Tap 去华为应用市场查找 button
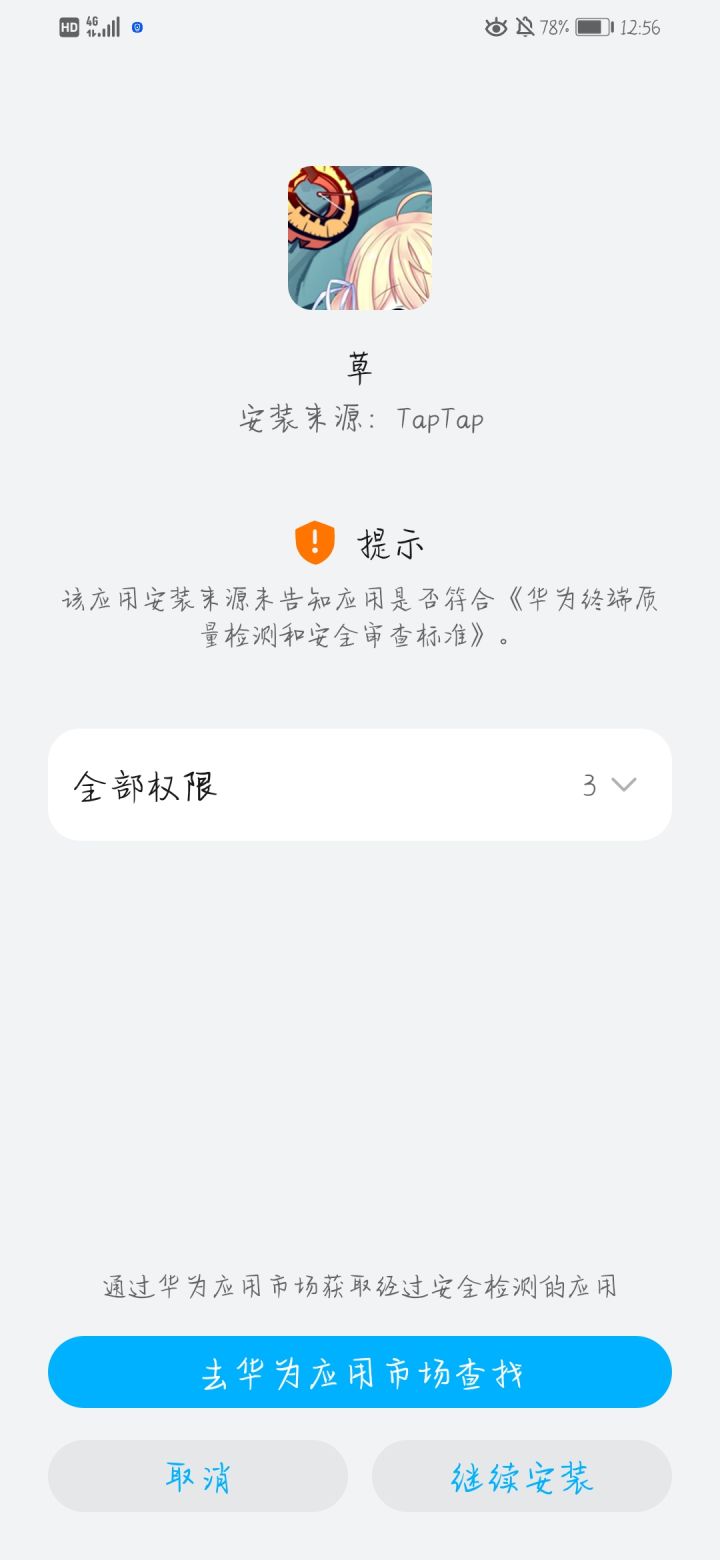Viewport: 720px width, 1560px height. click(360, 1373)
